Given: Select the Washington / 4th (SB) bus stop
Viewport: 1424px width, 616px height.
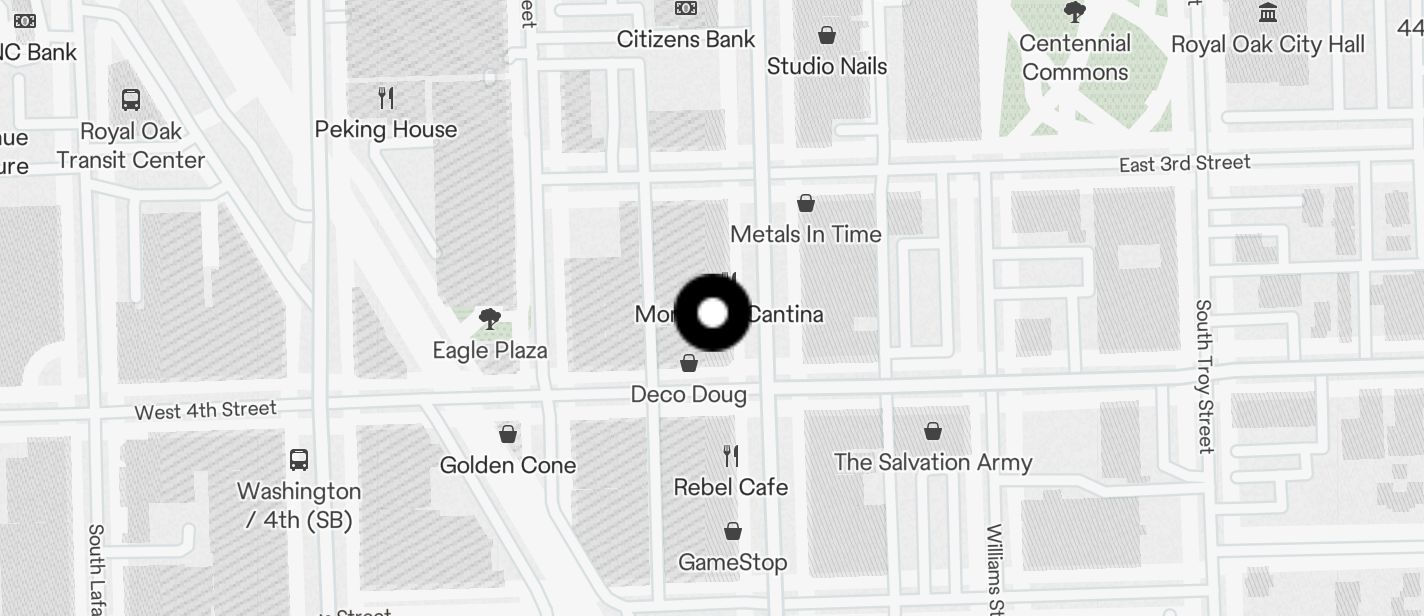Looking at the screenshot, I should point(299,460).
